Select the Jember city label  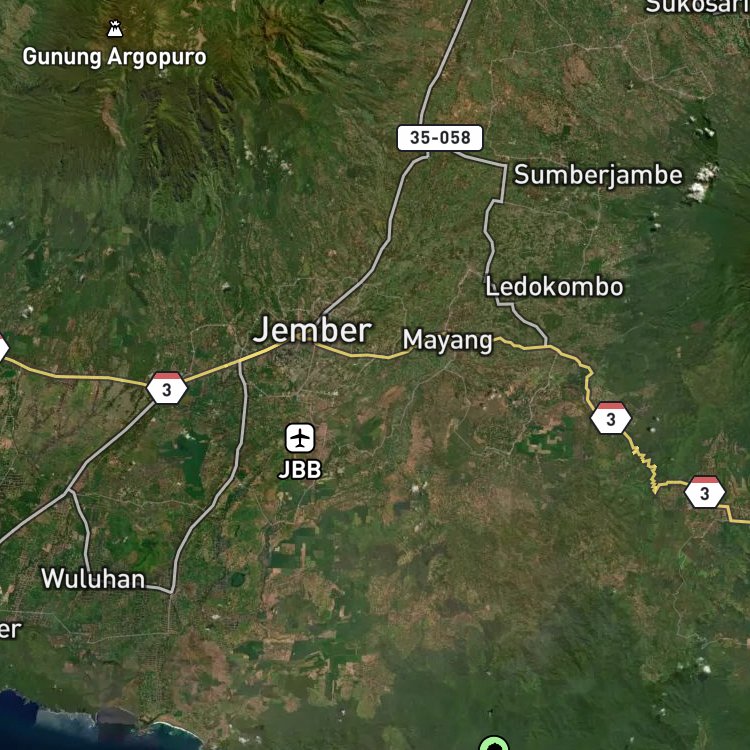[x=312, y=330]
